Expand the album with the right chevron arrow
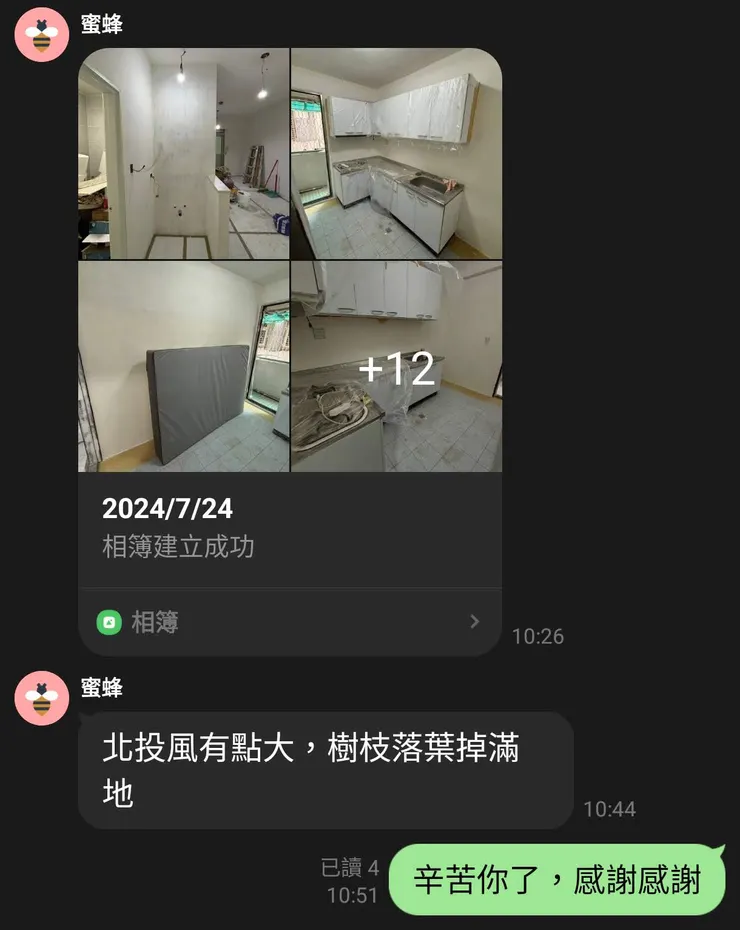The image size is (740, 930). (474, 621)
